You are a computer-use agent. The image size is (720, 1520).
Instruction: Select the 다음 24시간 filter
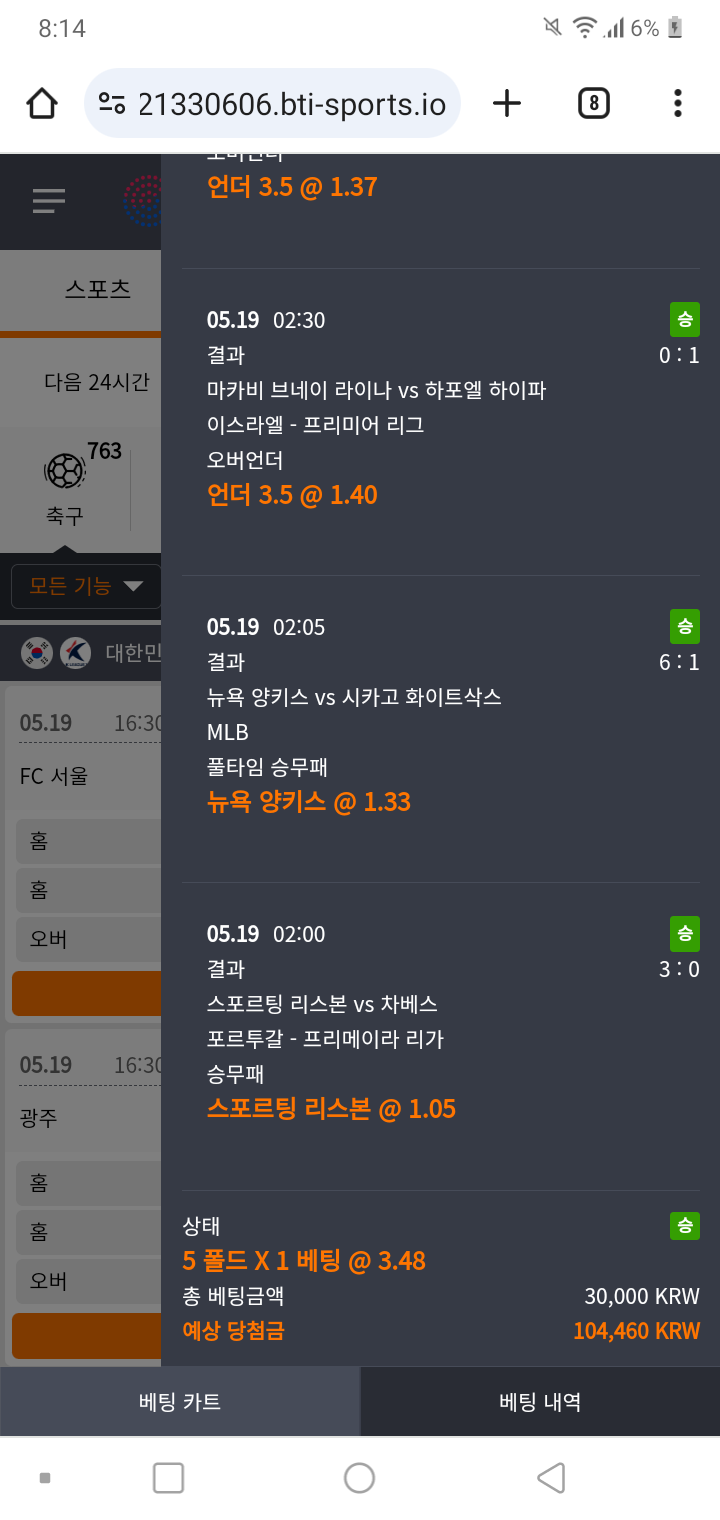tap(96, 381)
